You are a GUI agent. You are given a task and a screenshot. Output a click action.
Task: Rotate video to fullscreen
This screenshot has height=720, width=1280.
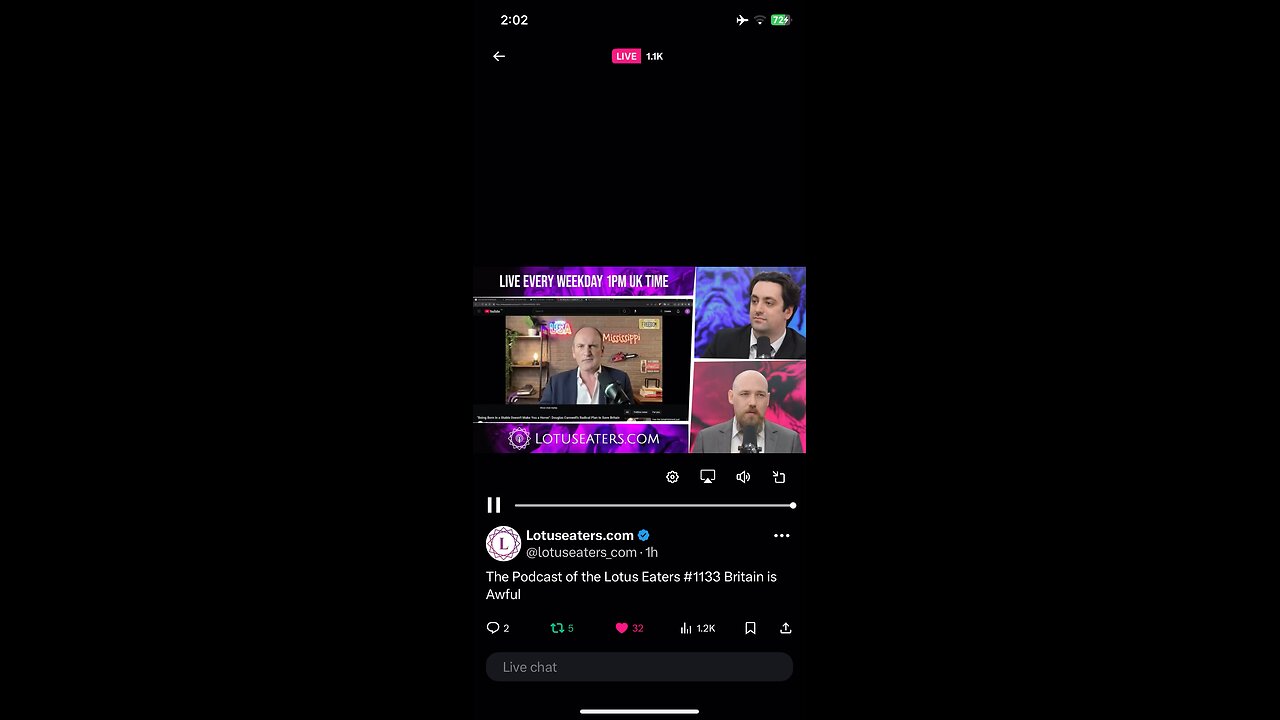[x=779, y=477]
